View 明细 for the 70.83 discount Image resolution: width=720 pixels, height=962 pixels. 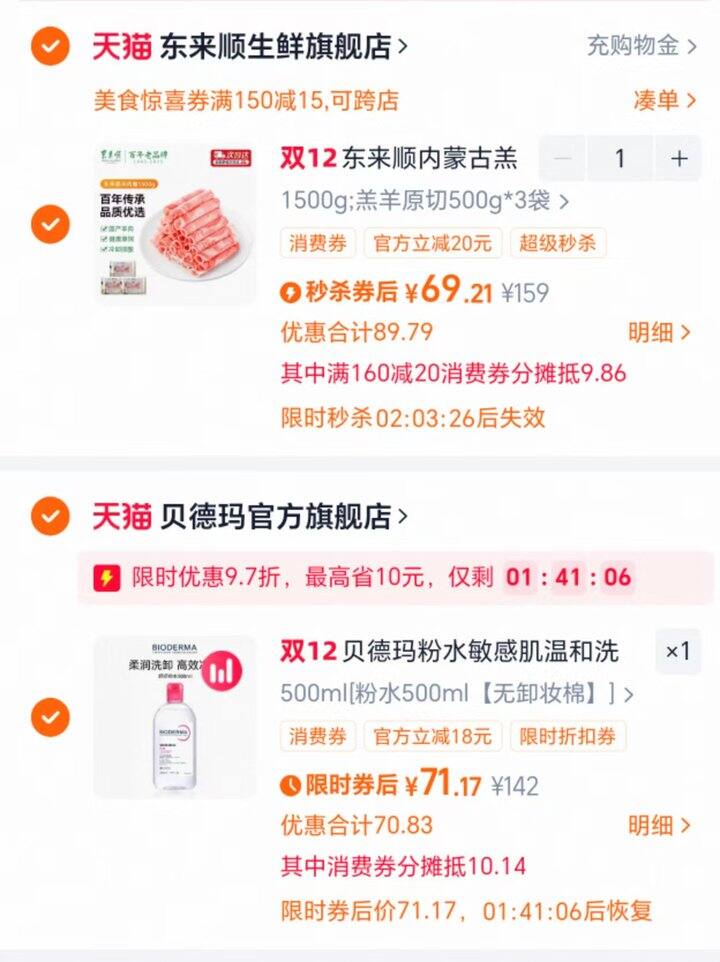tap(659, 825)
